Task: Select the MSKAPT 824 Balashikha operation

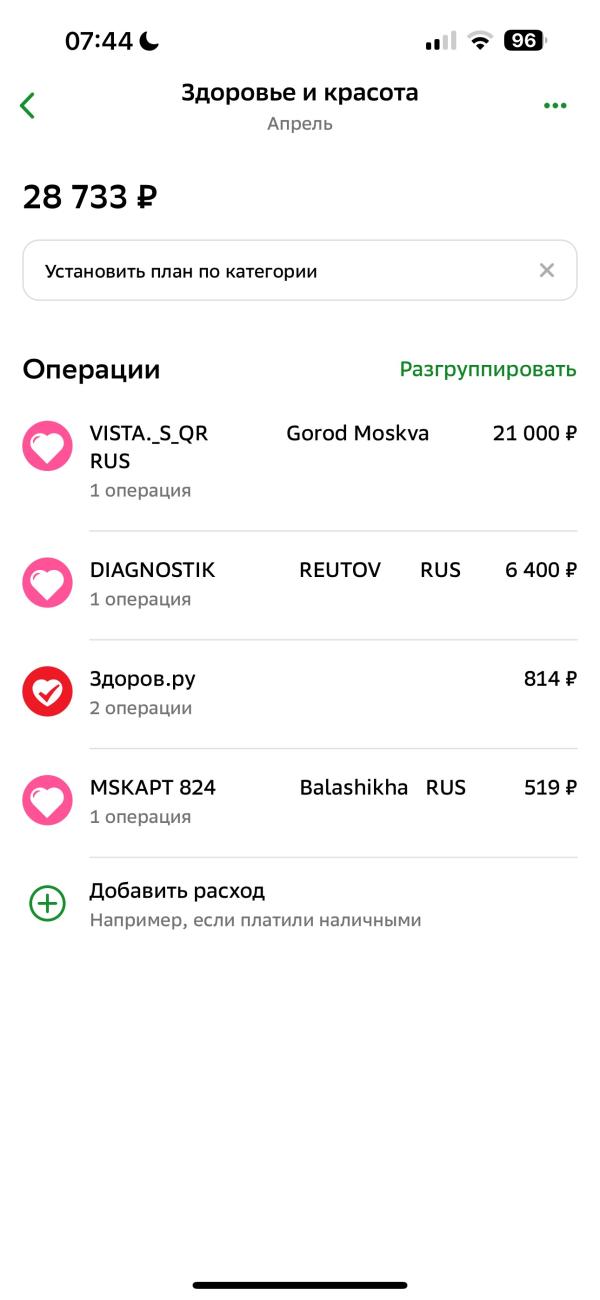Action: tap(300, 801)
